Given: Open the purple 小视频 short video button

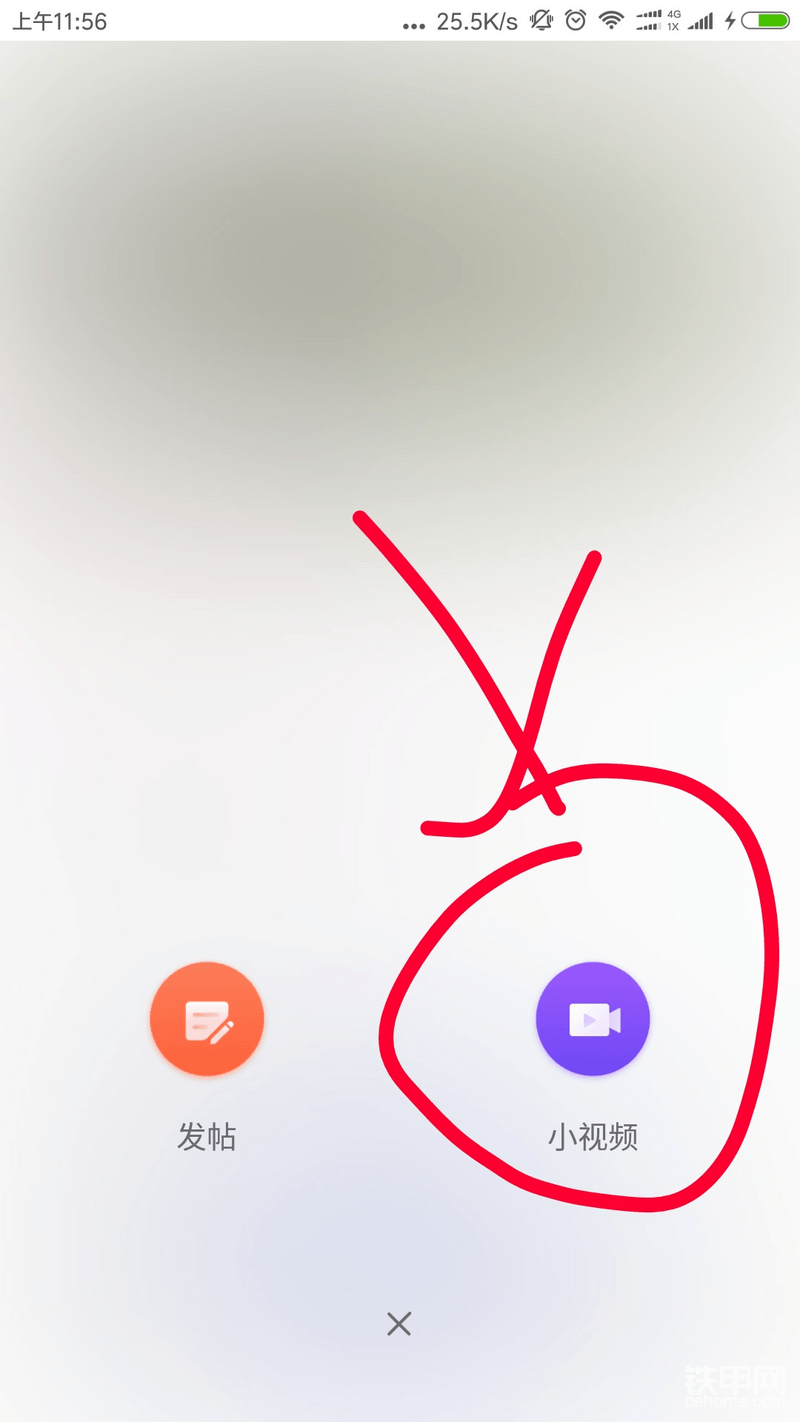Looking at the screenshot, I should pyautogui.click(x=593, y=1019).
